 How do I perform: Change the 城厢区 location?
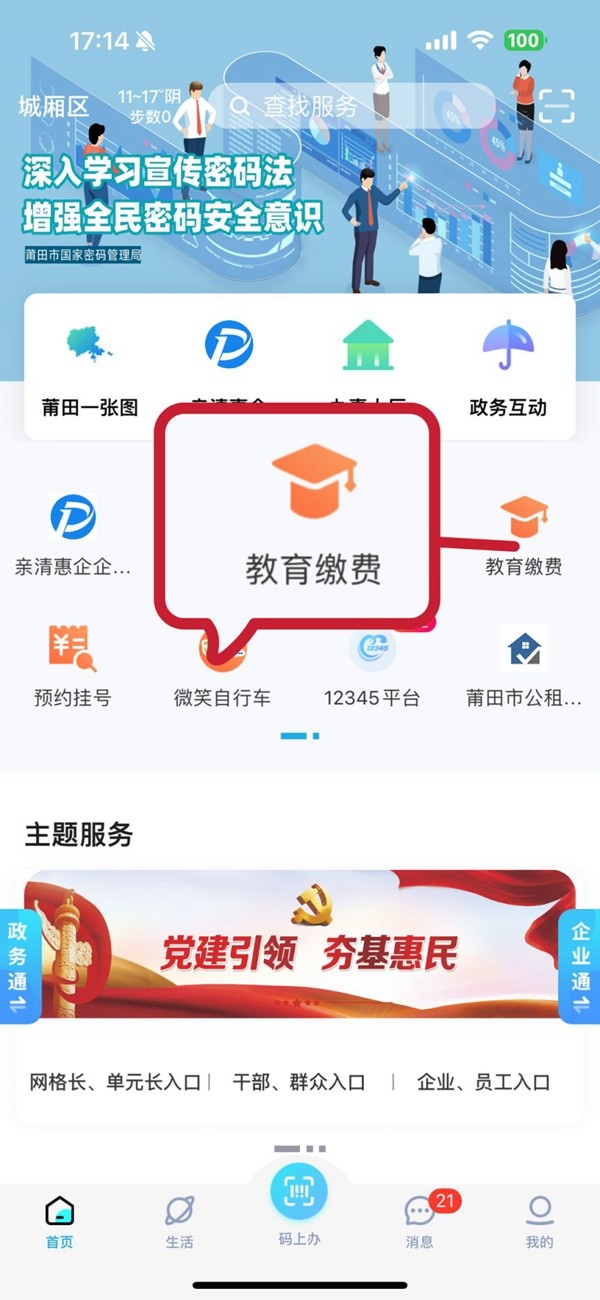click(53, 107)
